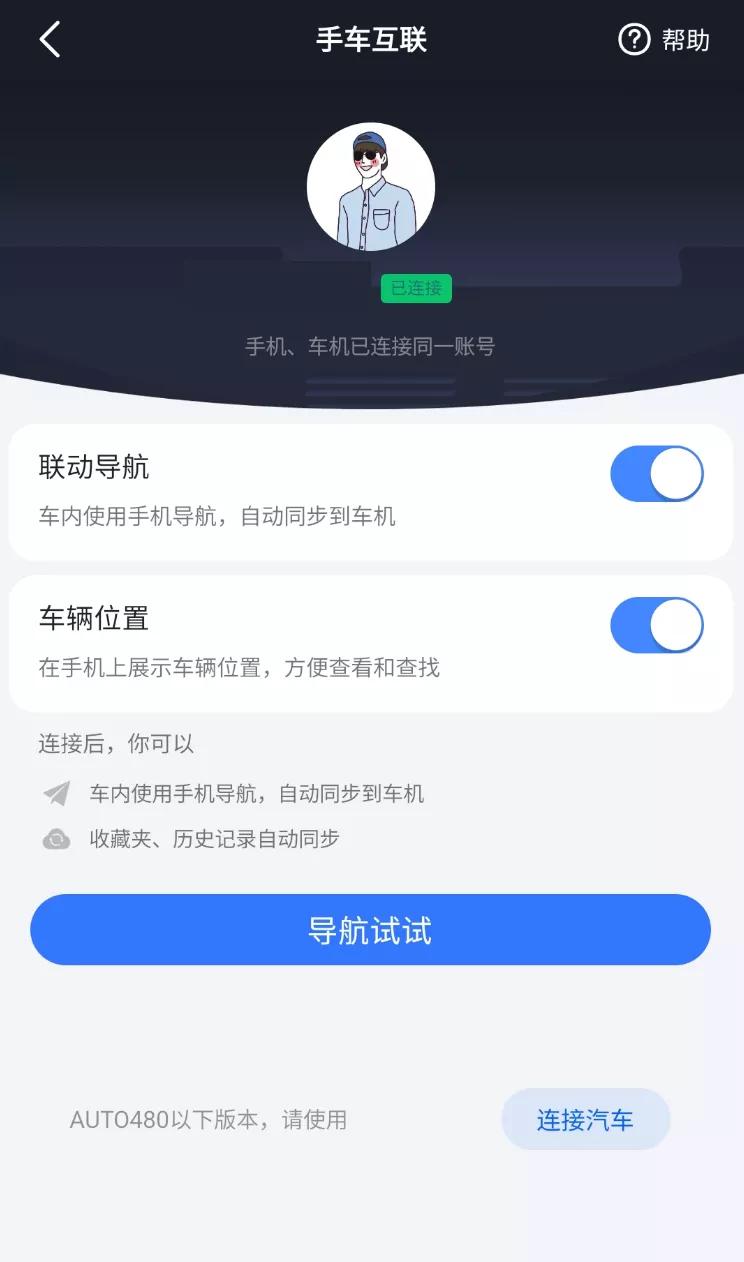Open help via the question mark icon
This screenshot has height=1262, width=744.
[x=634, y=40]
